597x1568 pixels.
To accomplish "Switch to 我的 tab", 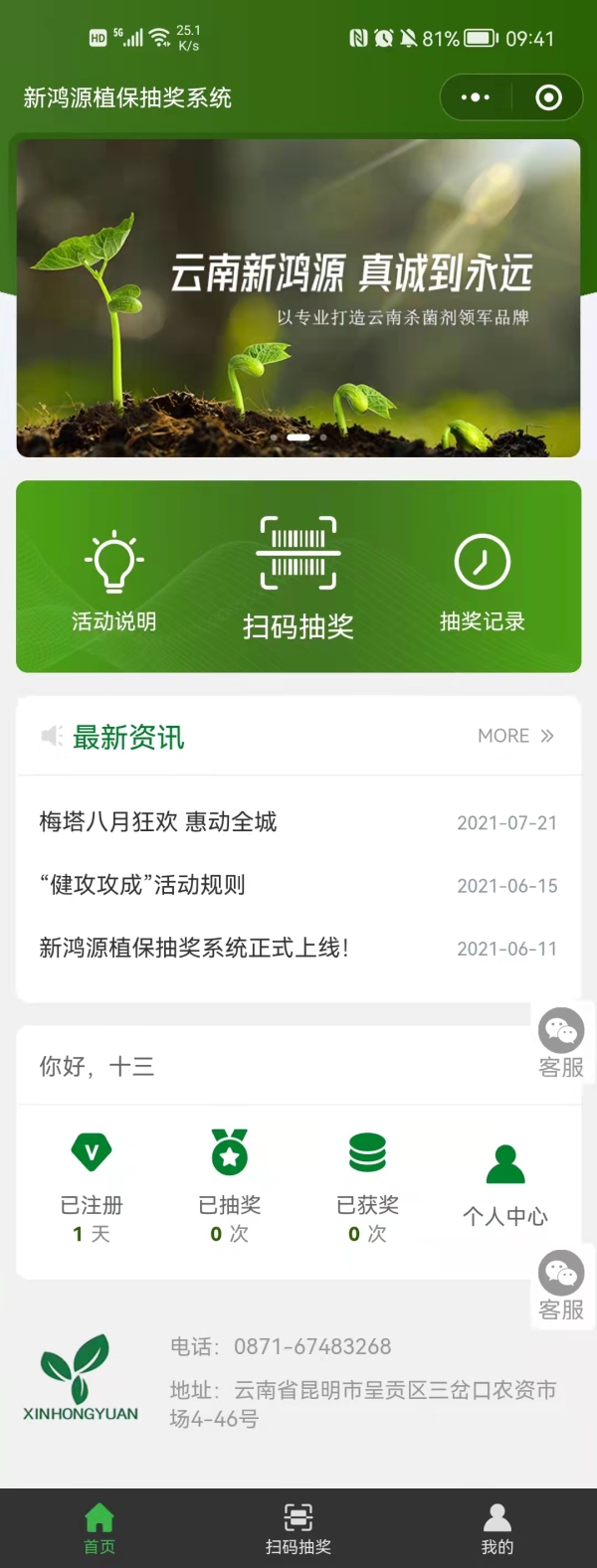I will tap(497, 1528).
